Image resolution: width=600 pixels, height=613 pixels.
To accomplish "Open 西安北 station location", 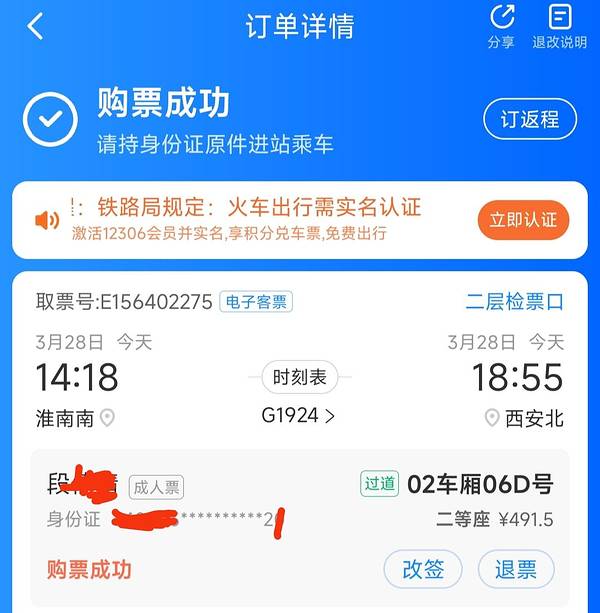I will coord(492,418).
